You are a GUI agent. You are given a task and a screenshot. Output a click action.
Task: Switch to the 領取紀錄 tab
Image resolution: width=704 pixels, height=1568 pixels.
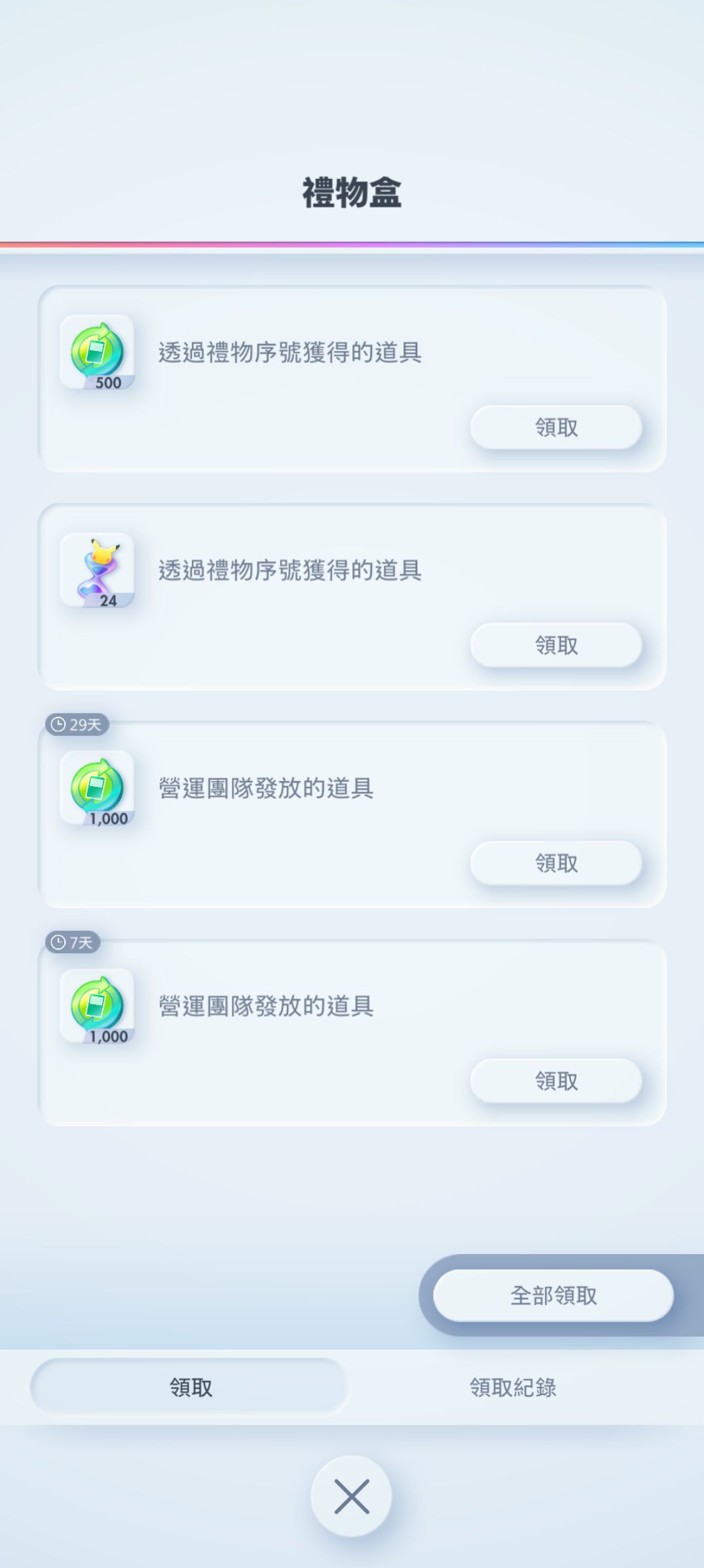(x=513, y=1387)
